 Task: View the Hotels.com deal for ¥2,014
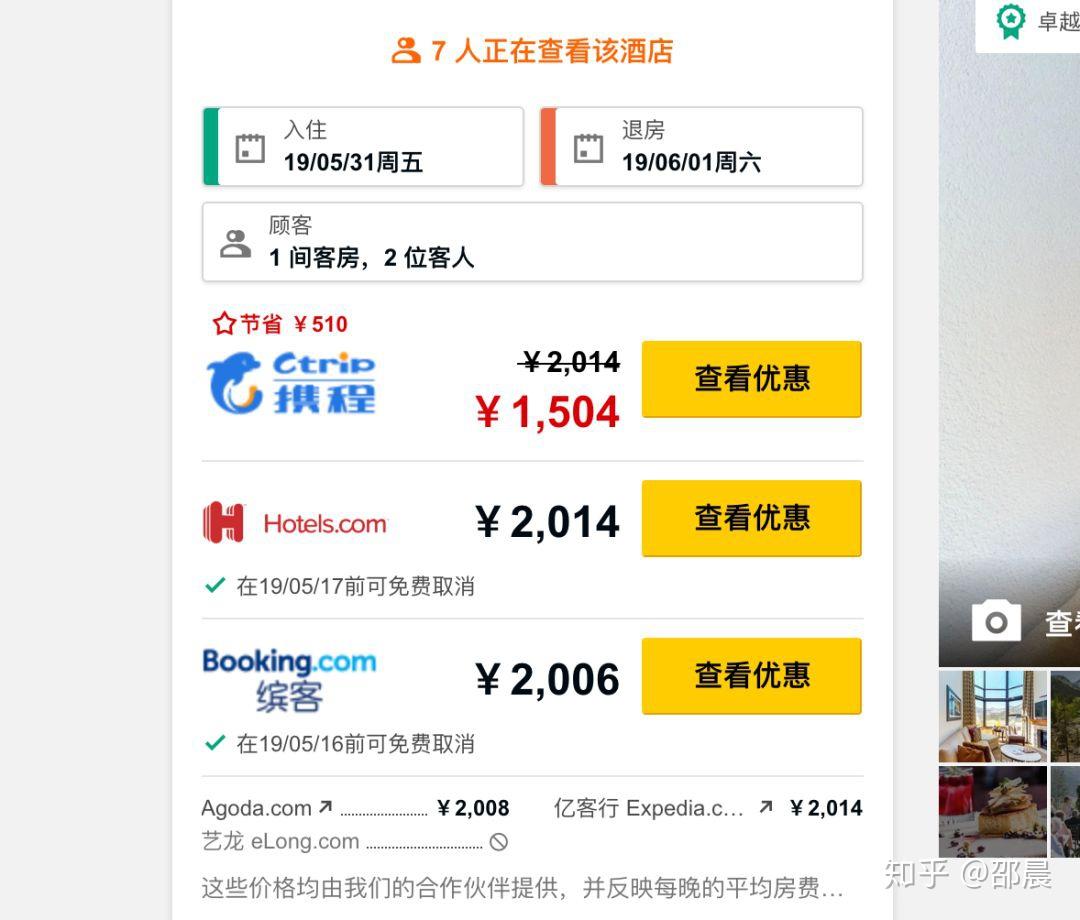coord(751,518)
